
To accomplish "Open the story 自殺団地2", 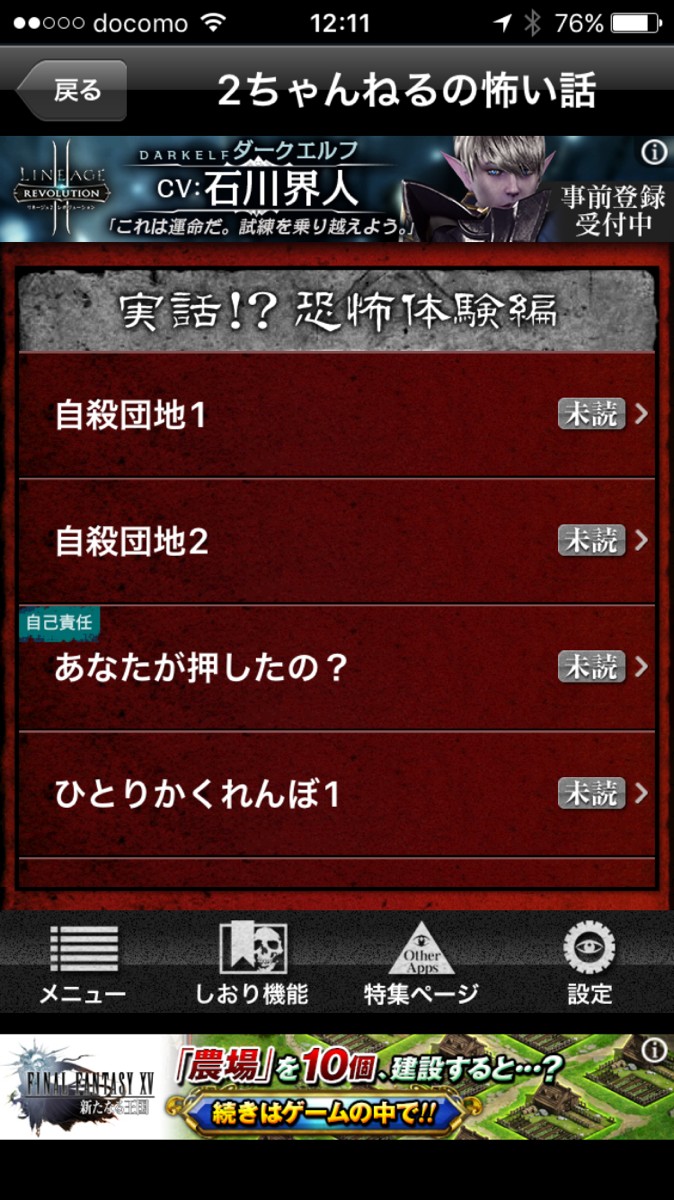I will [x=336, y=541].
